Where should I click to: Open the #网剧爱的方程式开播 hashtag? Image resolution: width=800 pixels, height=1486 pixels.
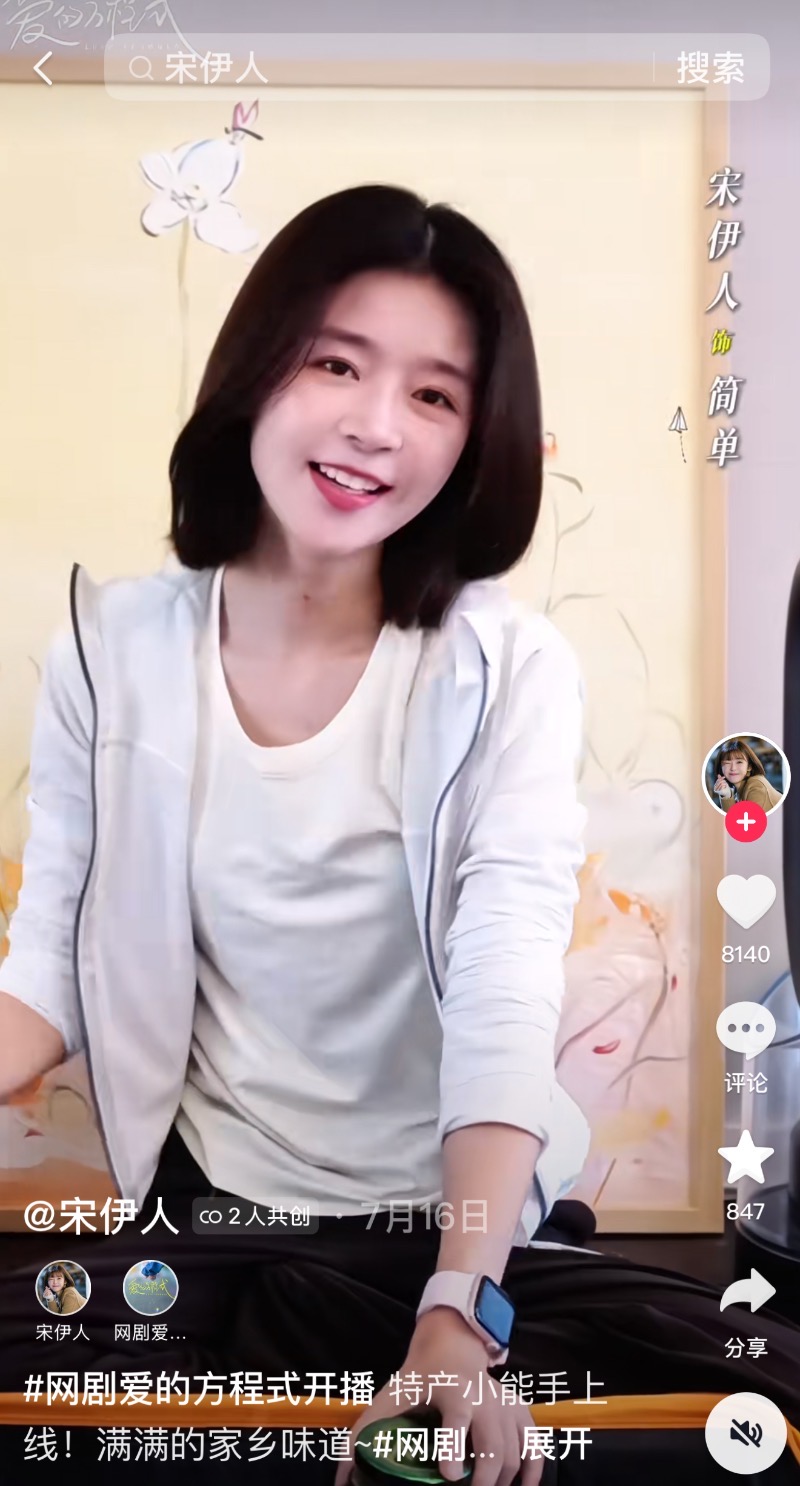[x=200, y=1390]
